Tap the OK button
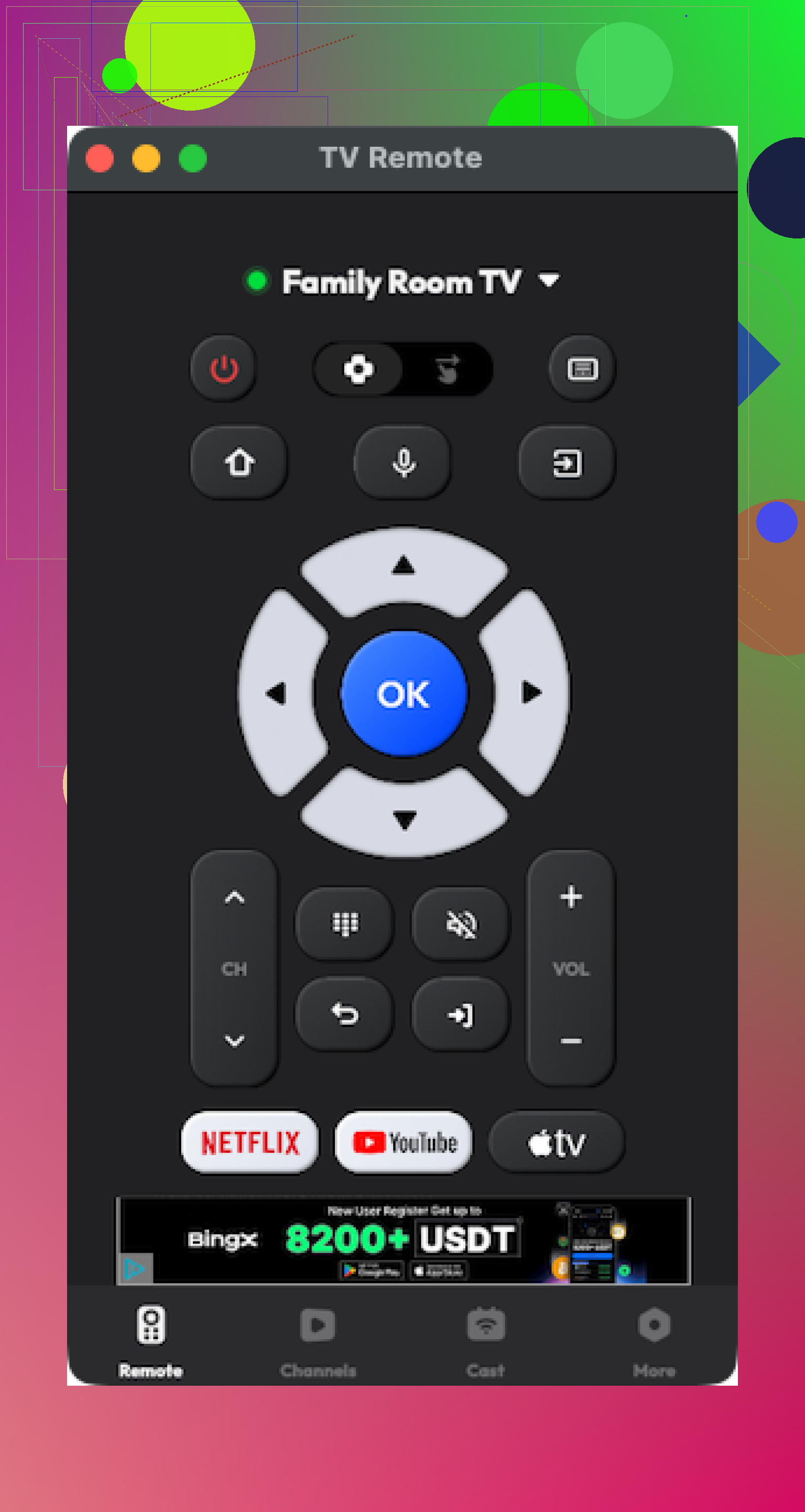The width and height of the screenshot is (805, 1512). (x=404, y=693)
